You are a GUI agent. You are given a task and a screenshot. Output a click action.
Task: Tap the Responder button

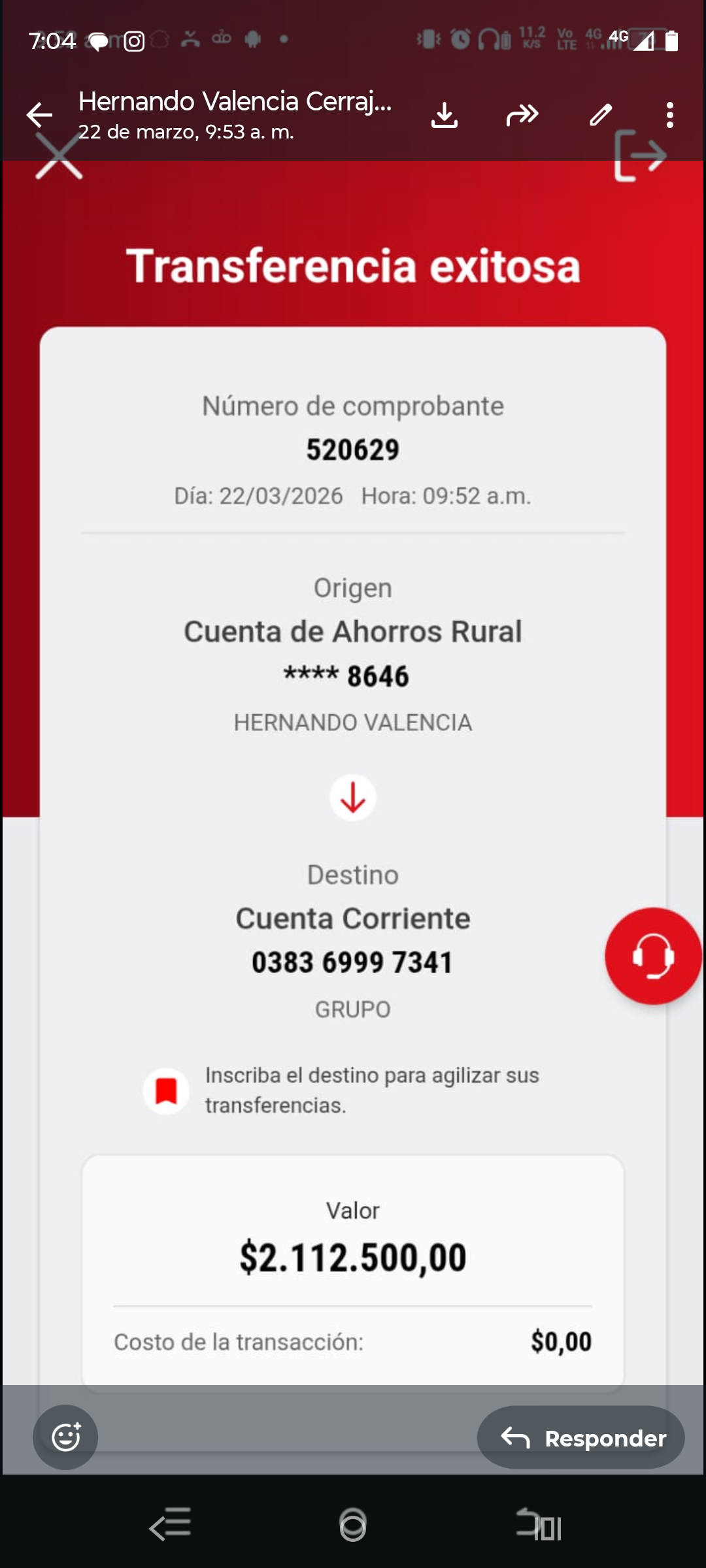point(580,1437)
